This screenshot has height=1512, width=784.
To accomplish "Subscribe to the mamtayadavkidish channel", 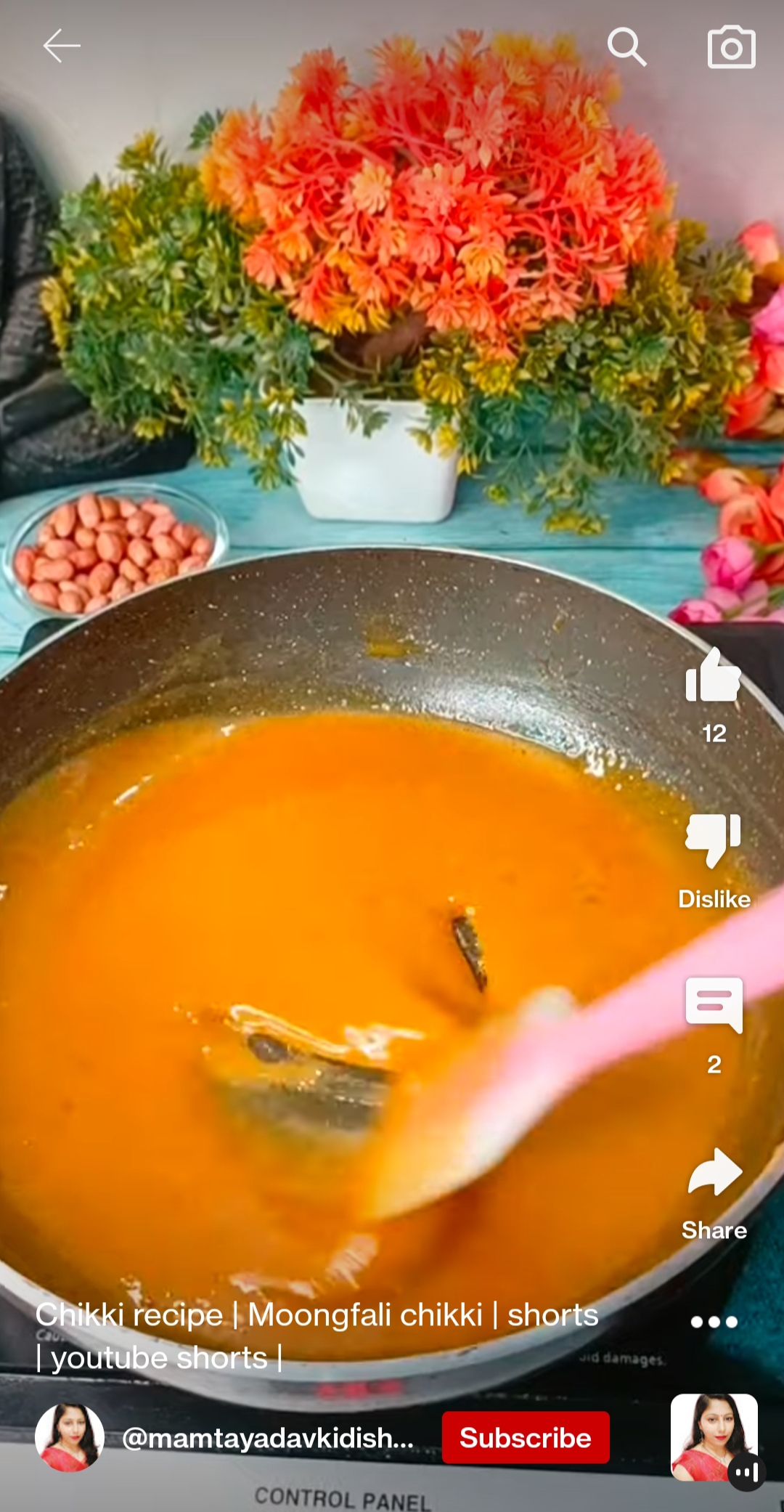I will 526,1438.
